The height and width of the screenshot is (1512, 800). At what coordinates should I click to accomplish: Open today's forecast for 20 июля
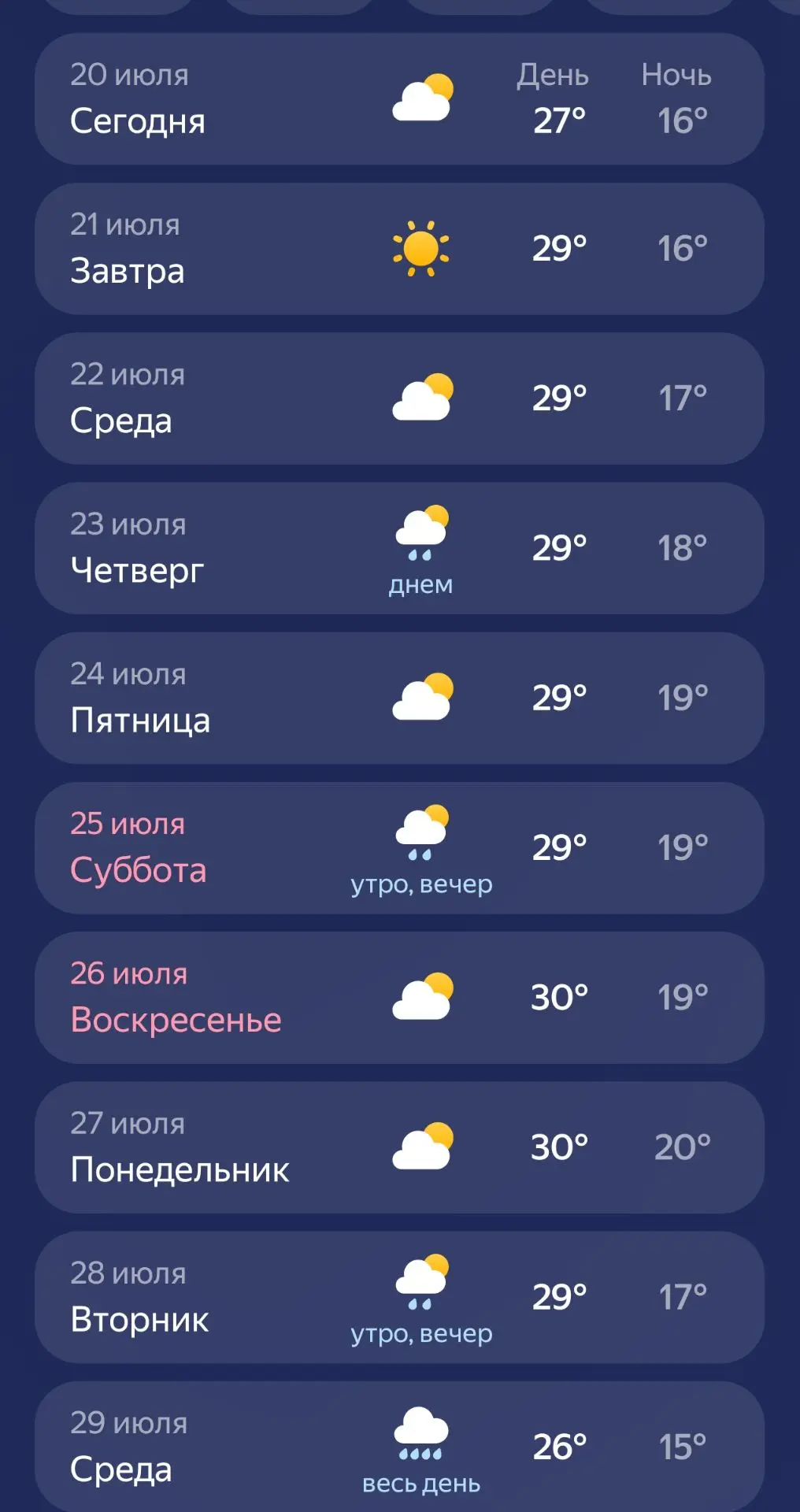[399, 98]
